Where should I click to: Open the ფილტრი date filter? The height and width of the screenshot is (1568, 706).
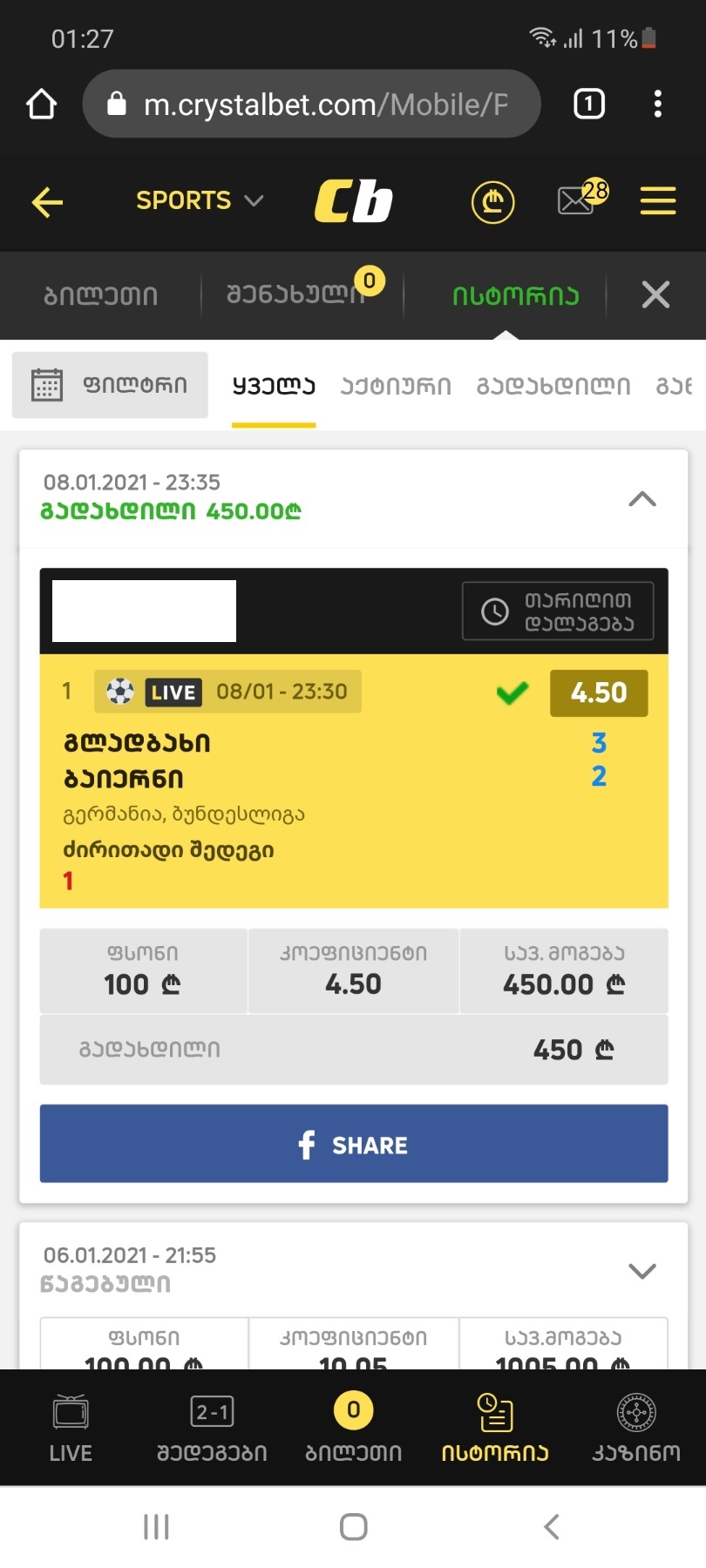(110, 385)
